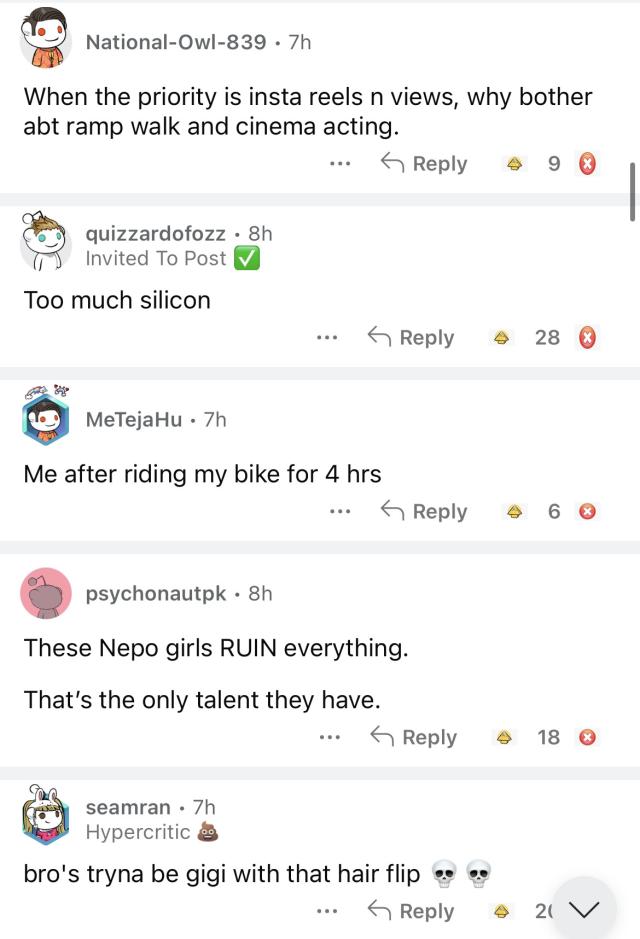Reply to National-Owl-839's comment
The height and width of the screenshot is (939, 640).
point(424,164)
